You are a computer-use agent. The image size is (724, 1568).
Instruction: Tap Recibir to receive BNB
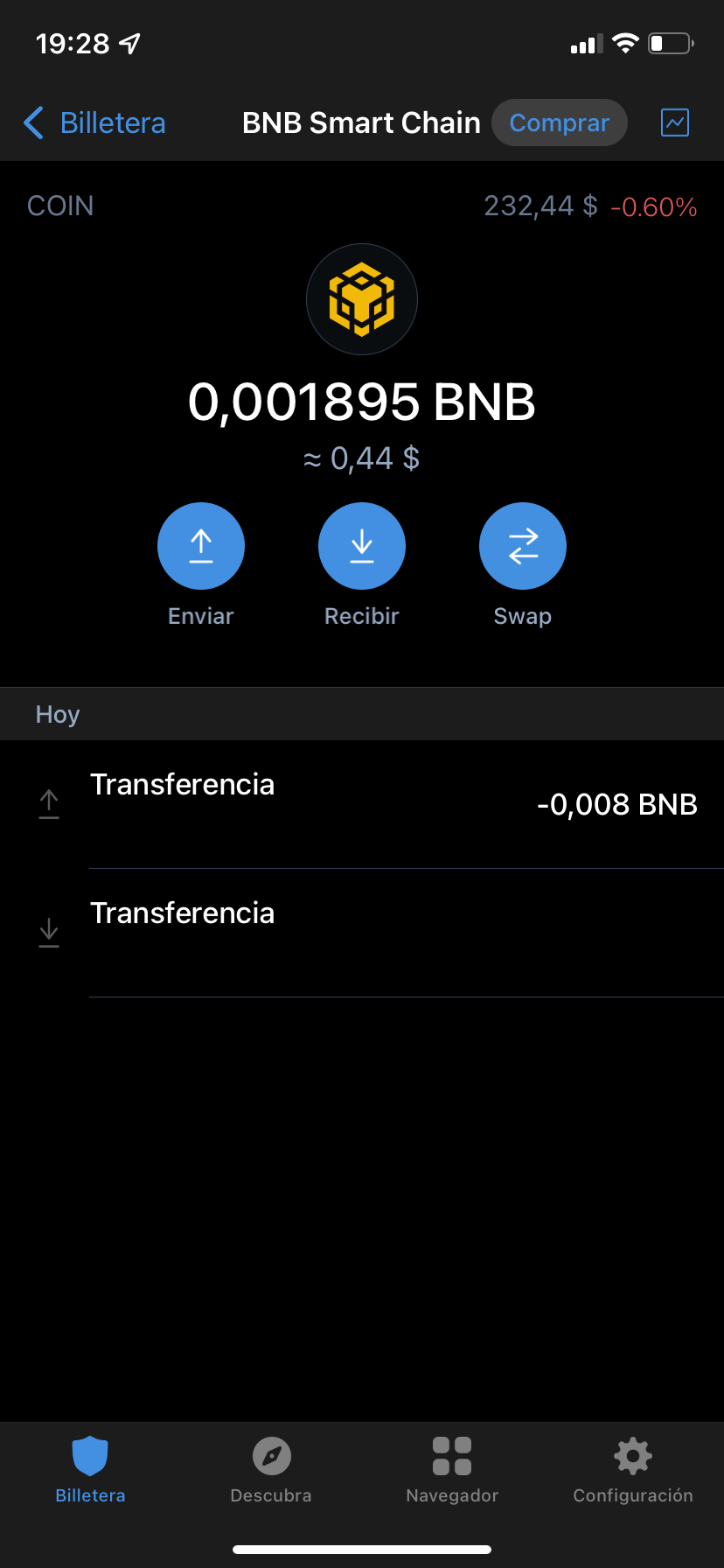coord(362,546)
